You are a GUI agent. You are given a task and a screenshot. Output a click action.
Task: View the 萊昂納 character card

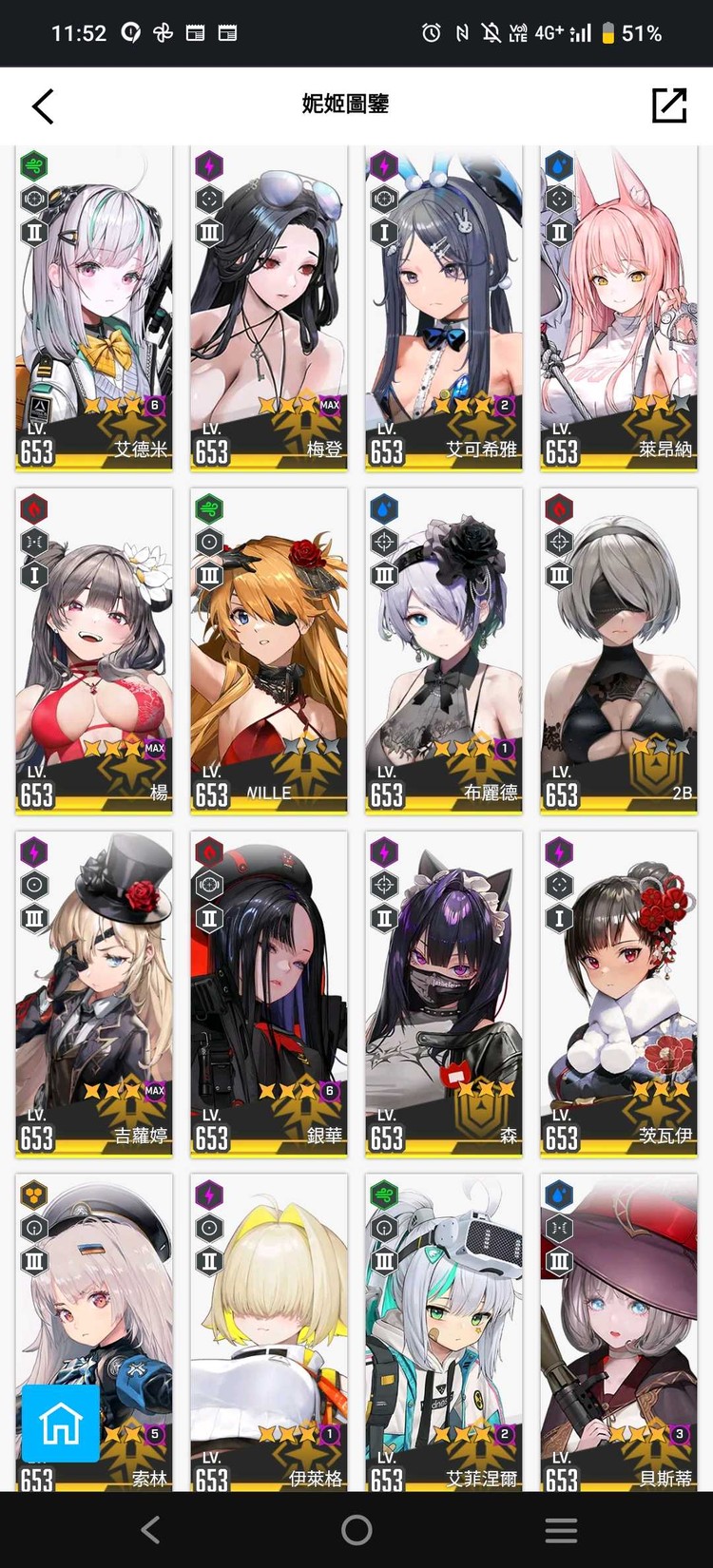[x=619, y=309]
